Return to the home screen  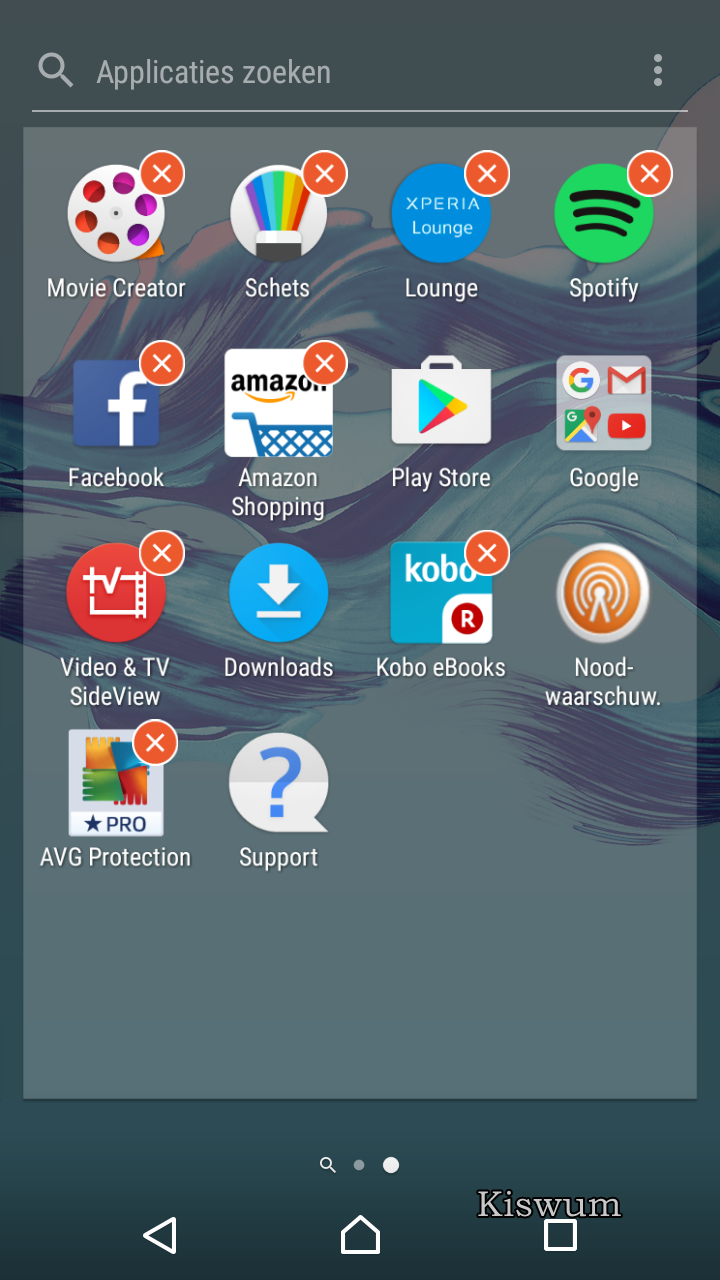pos(360,1235)
